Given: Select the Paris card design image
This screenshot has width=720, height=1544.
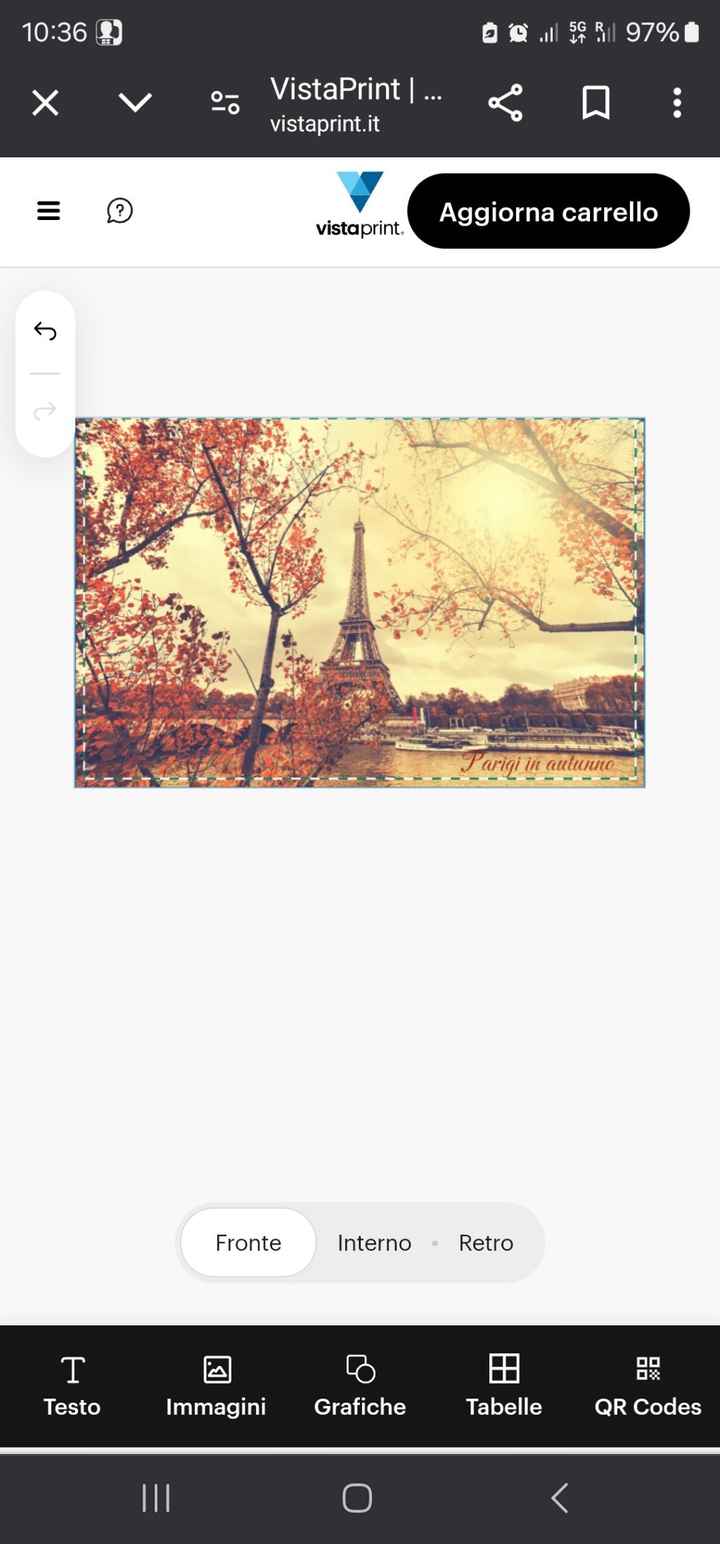Looking at the screenshot, I should 360,602.
